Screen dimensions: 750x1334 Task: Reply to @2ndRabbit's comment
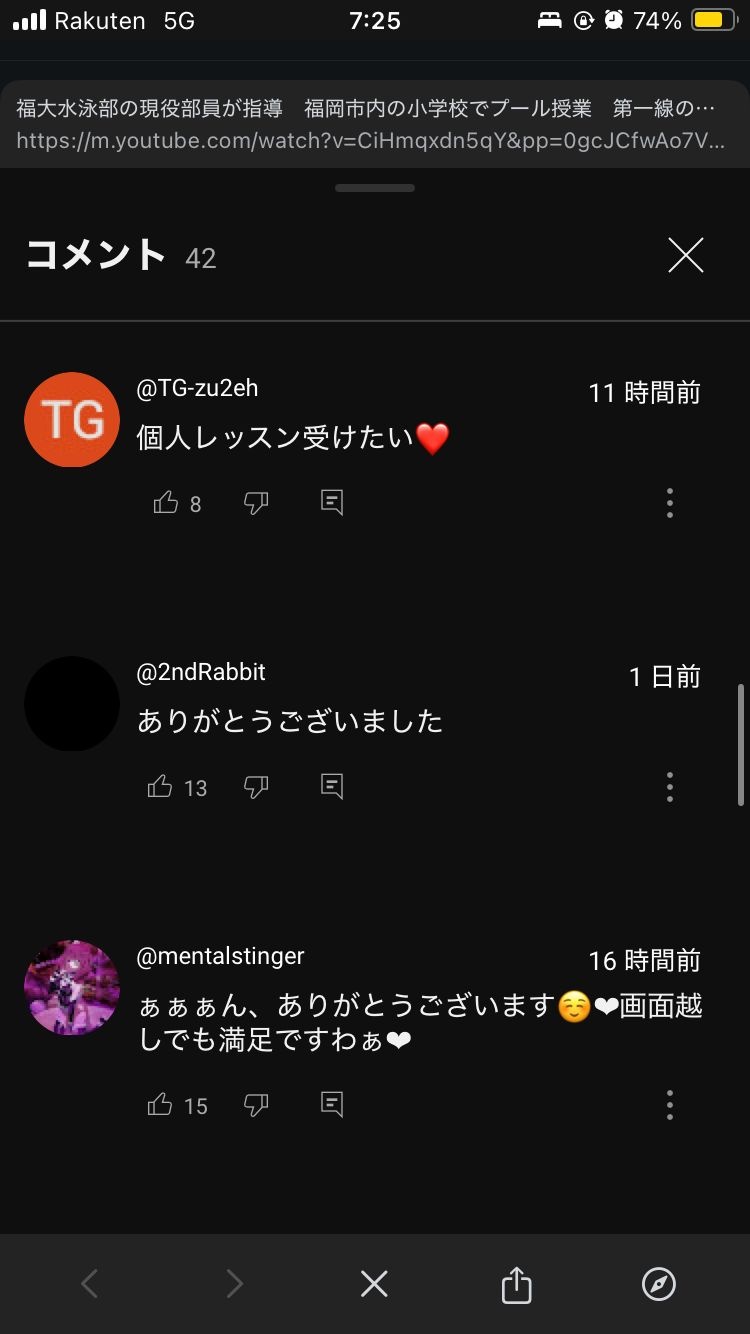332,787
